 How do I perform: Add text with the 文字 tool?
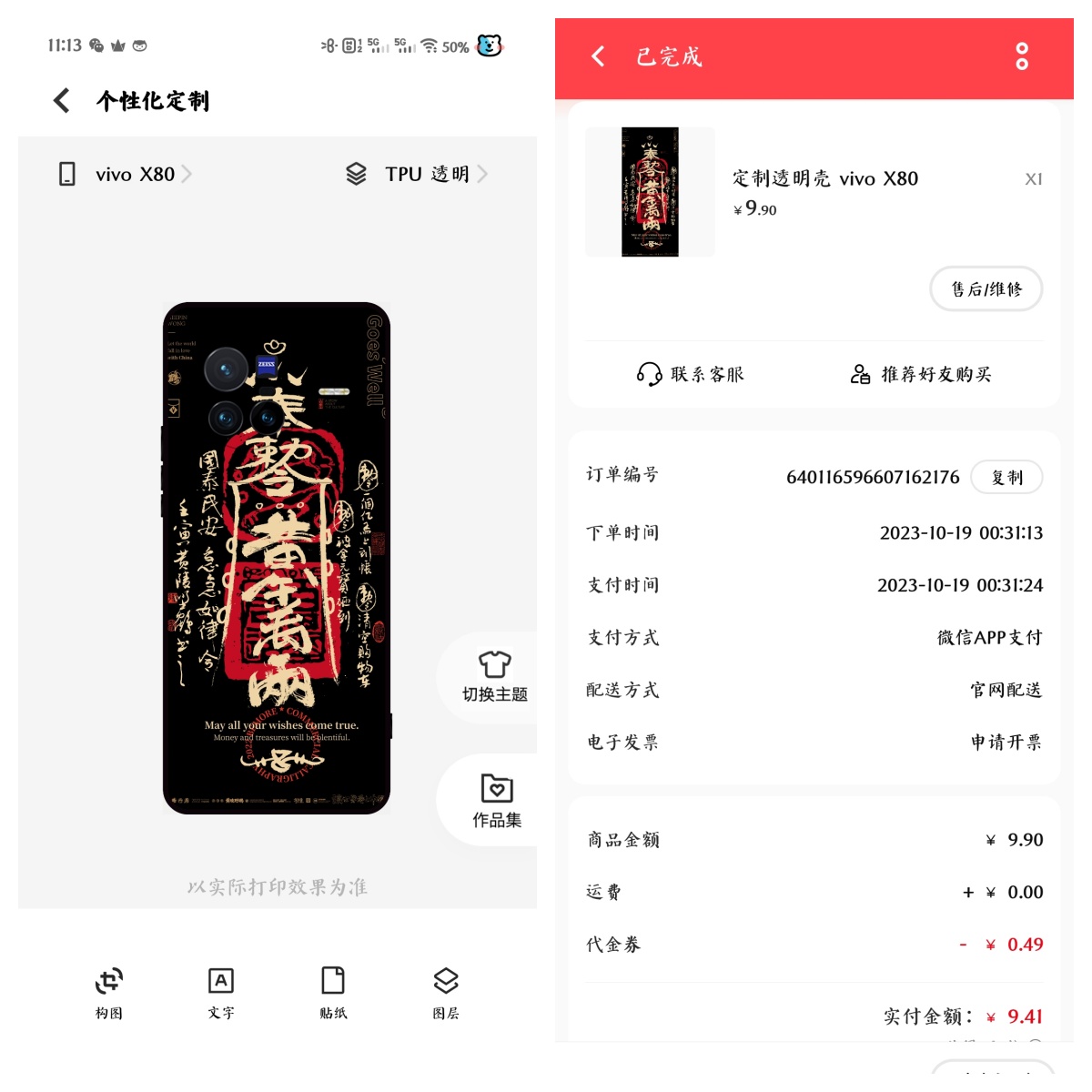(x=221, y=992)
